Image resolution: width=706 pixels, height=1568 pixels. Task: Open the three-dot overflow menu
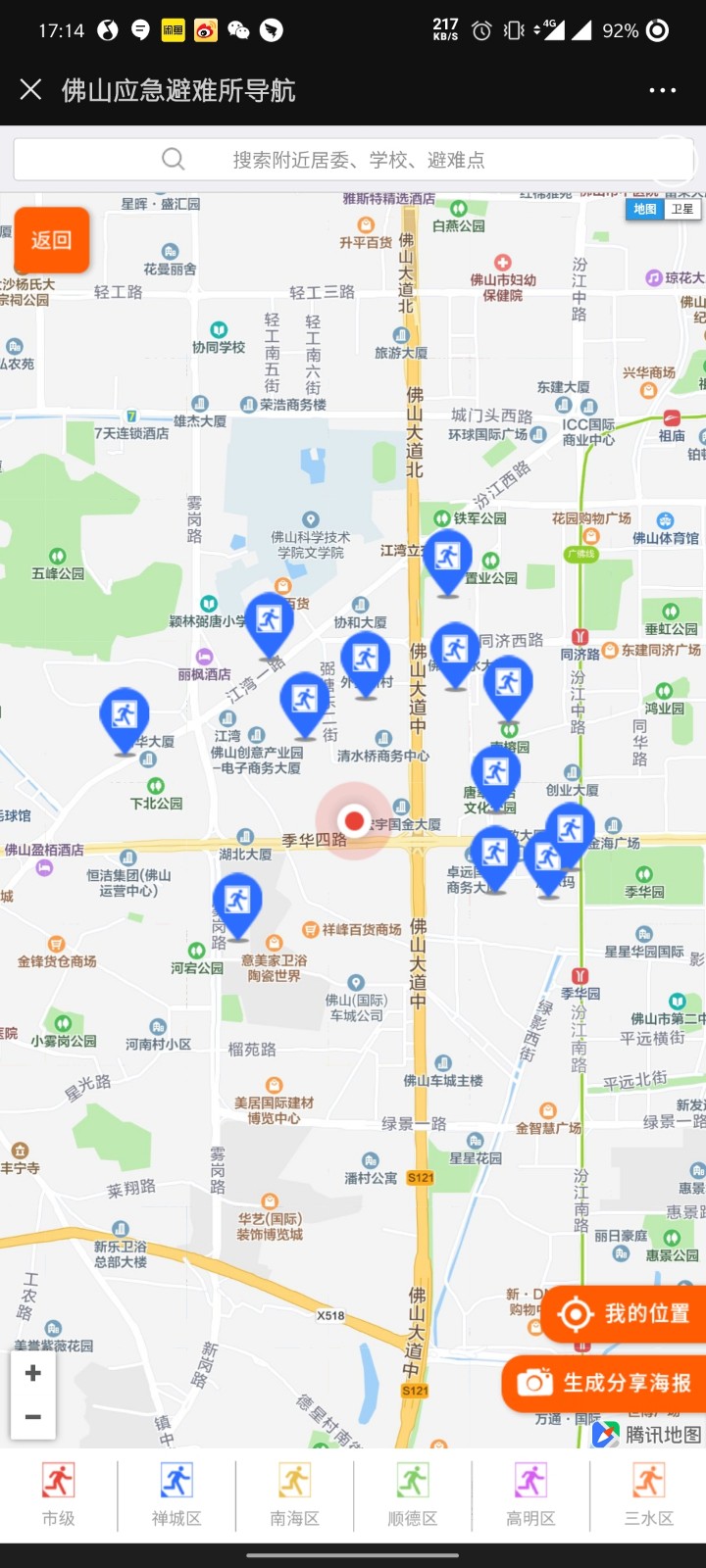click(x=662, y=90)
